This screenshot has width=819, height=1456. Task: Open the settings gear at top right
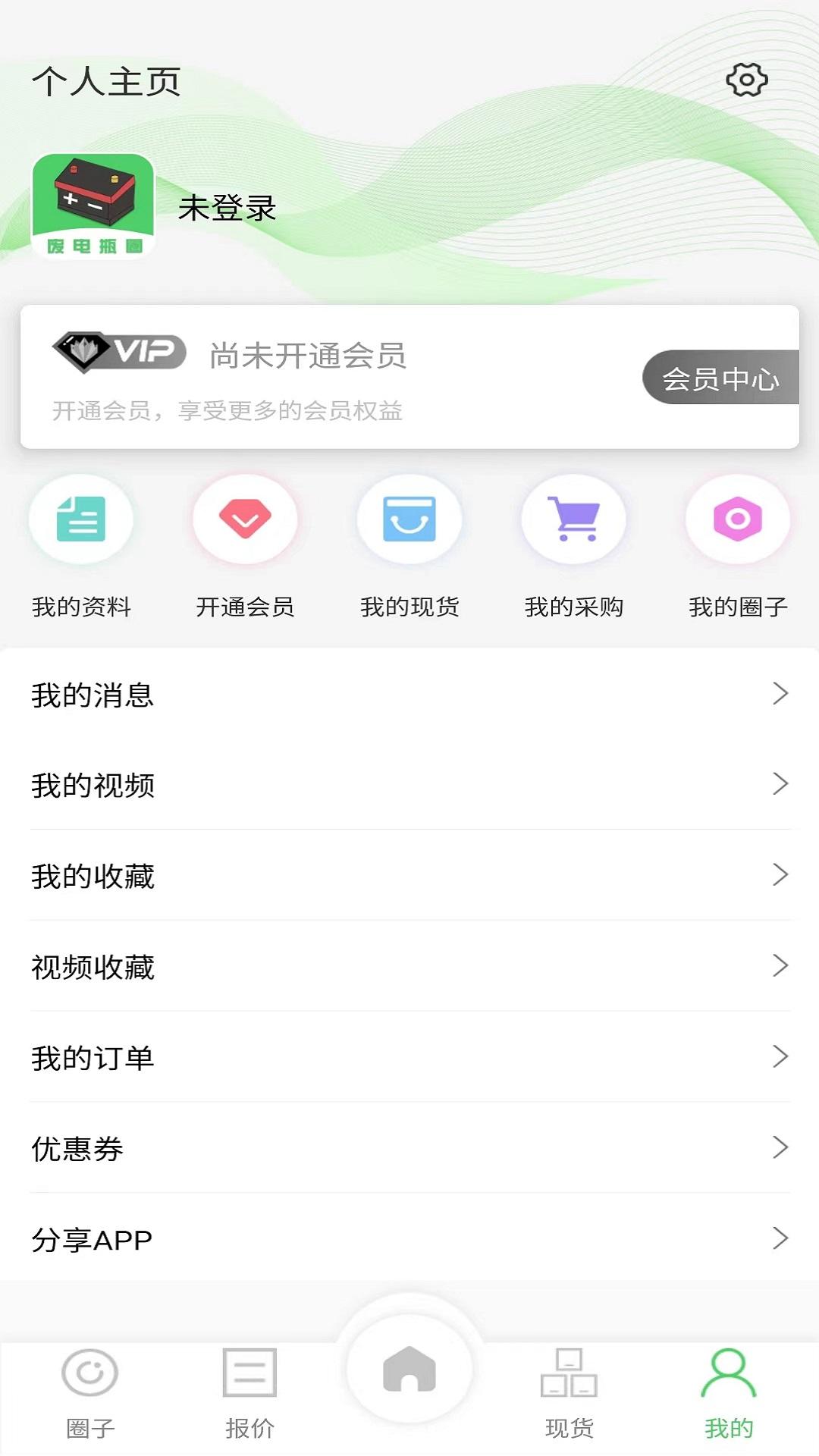pyautogui.click(x=748, y=80)
